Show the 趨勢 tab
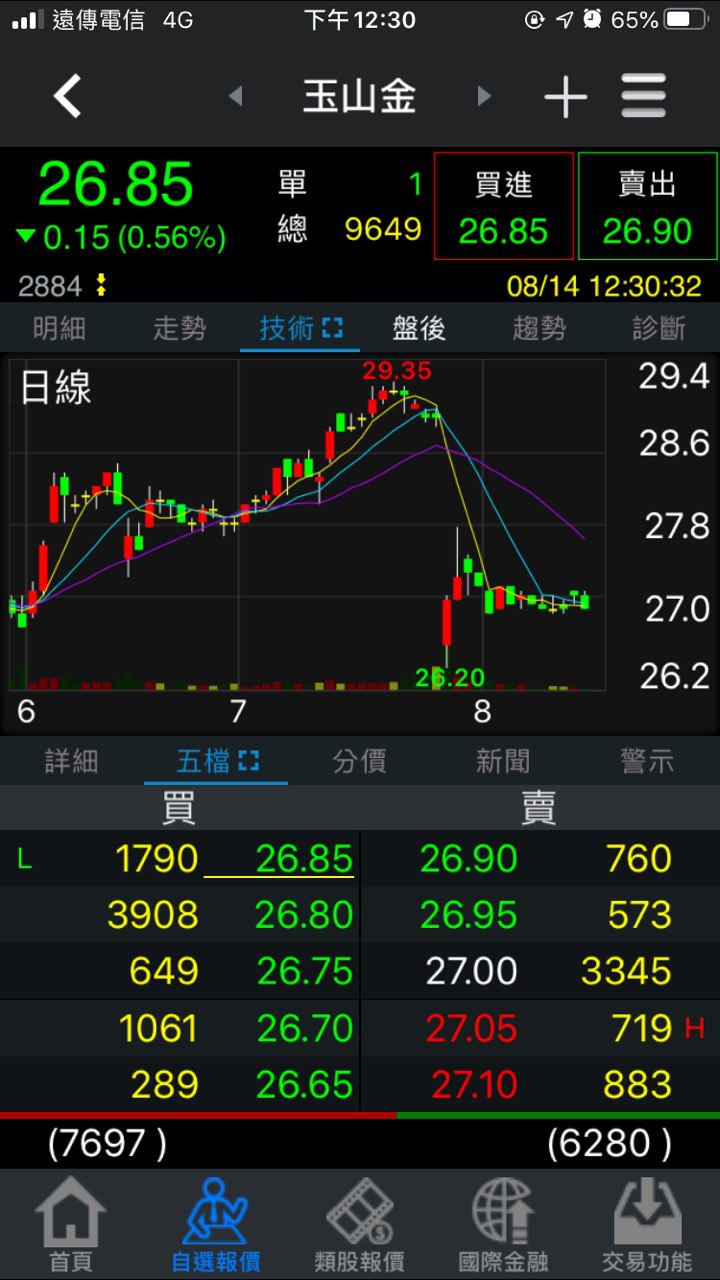 [x=539, y=328]
